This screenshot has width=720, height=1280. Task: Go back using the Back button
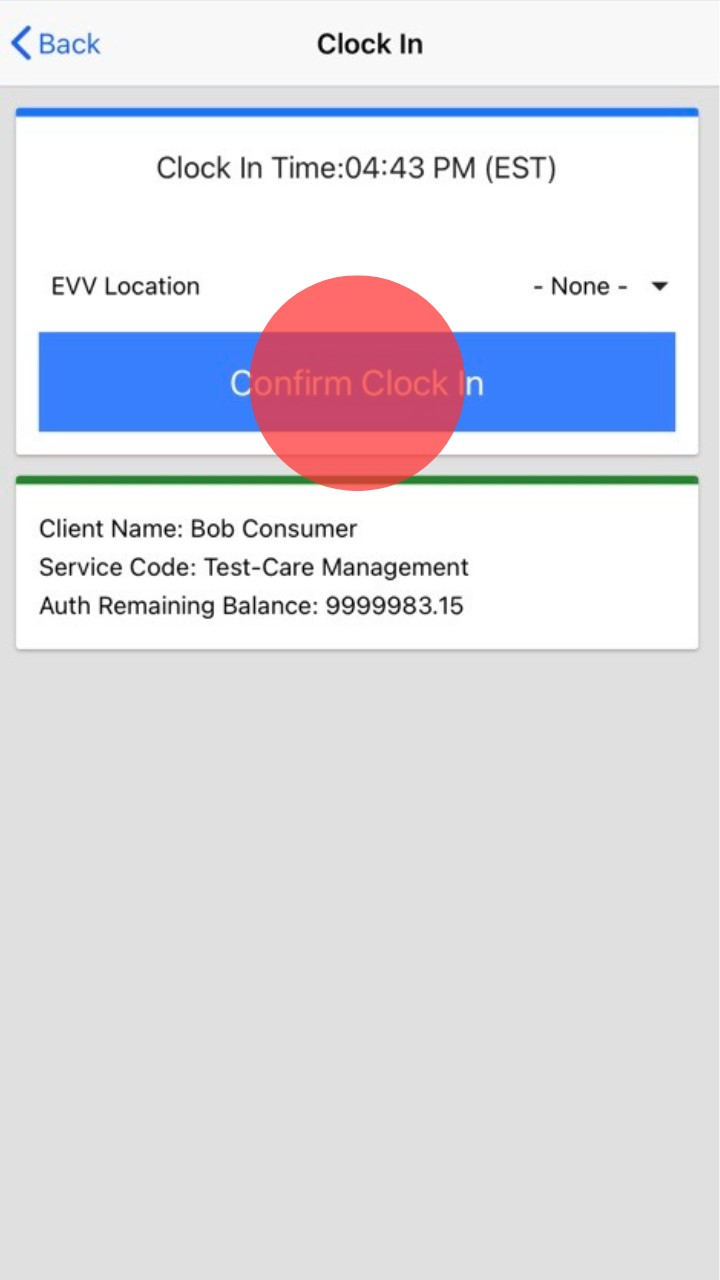(56, 44)
